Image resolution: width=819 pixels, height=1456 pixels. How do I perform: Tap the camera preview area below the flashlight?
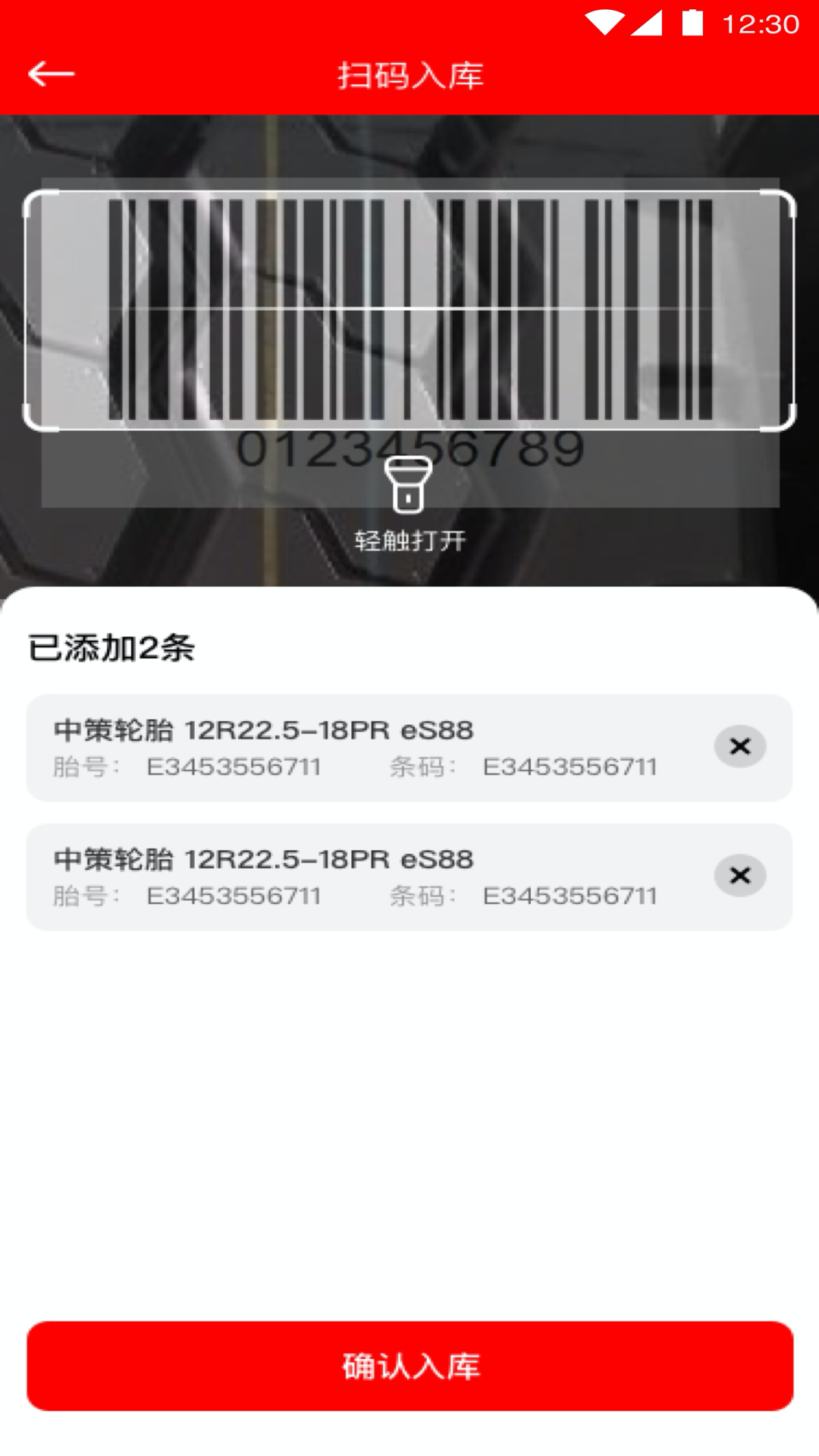point(409,569)
